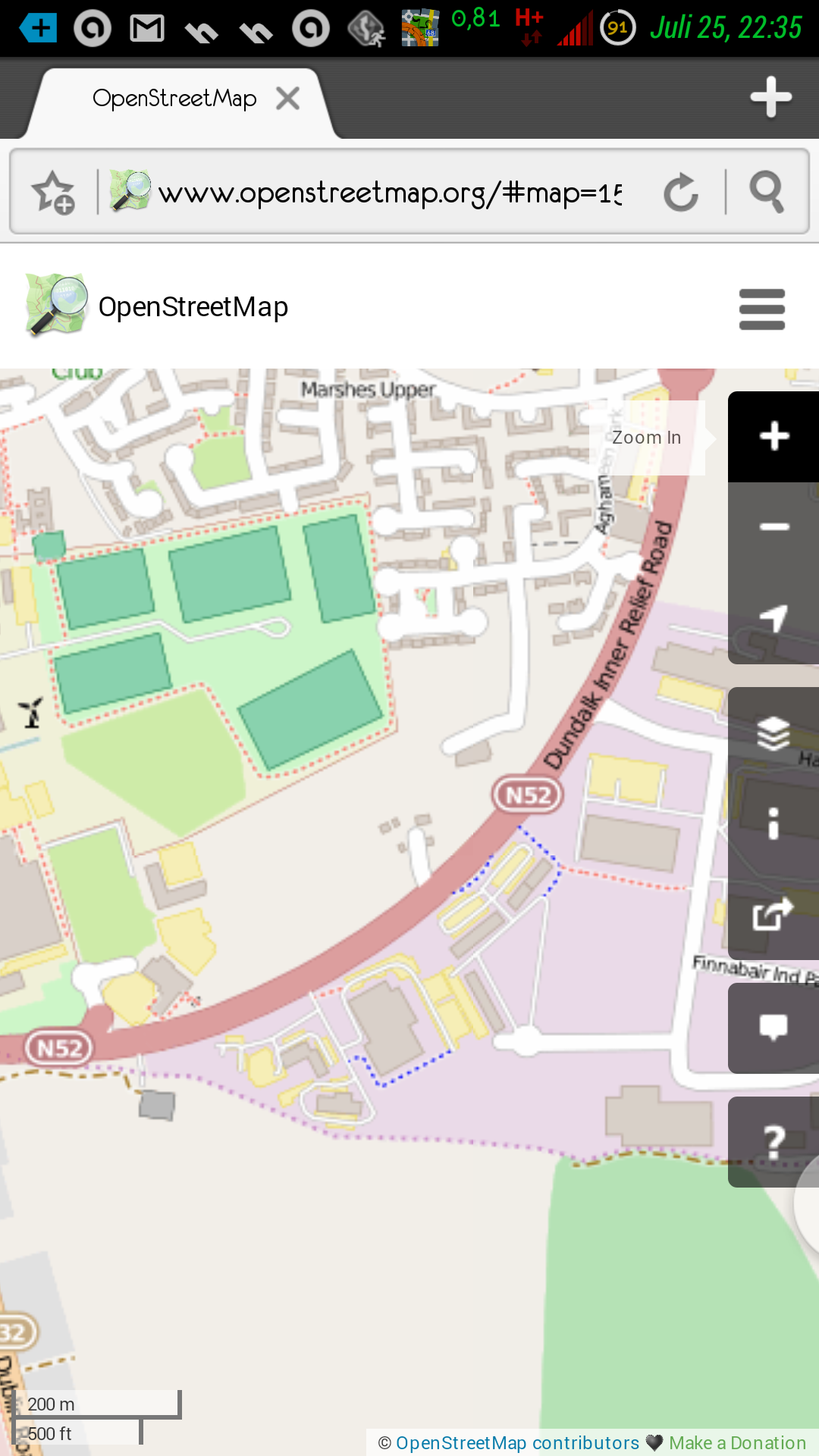Share this map view
The height and width of the screenshot is (1456, 819).
pyautogui.click(x=773, y=914)
